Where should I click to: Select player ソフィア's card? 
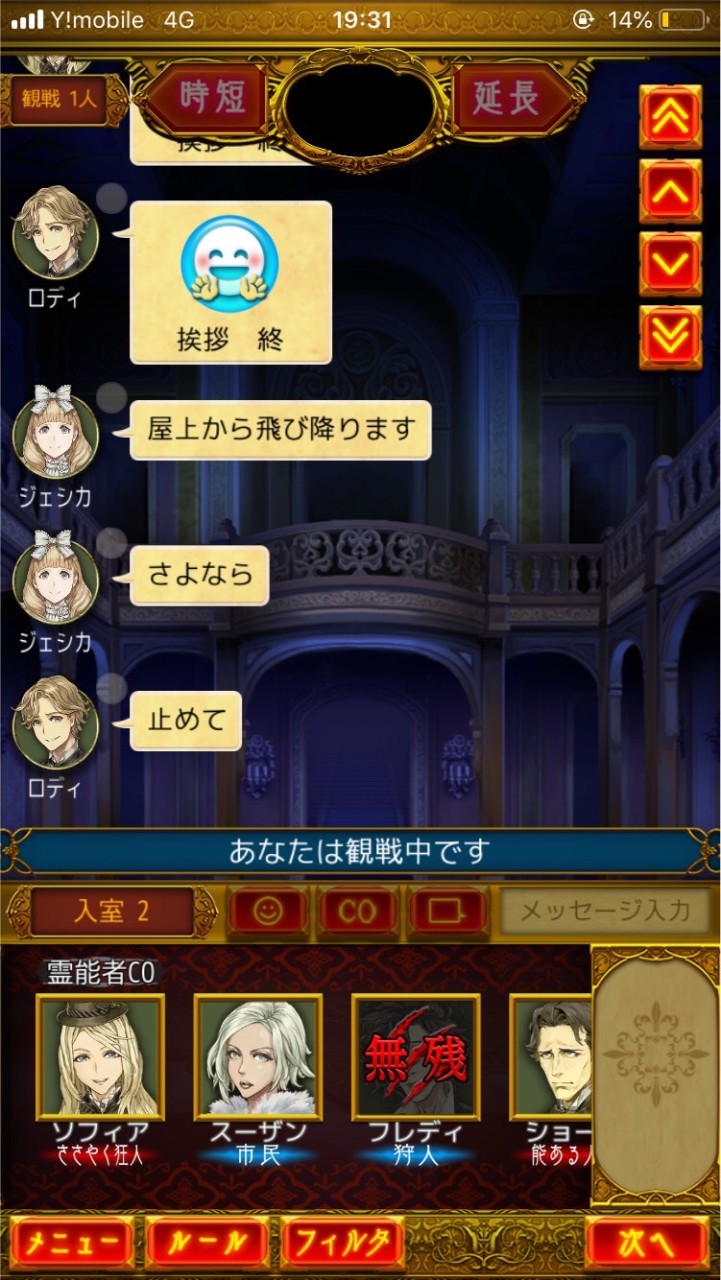(x=98, y=1056)
